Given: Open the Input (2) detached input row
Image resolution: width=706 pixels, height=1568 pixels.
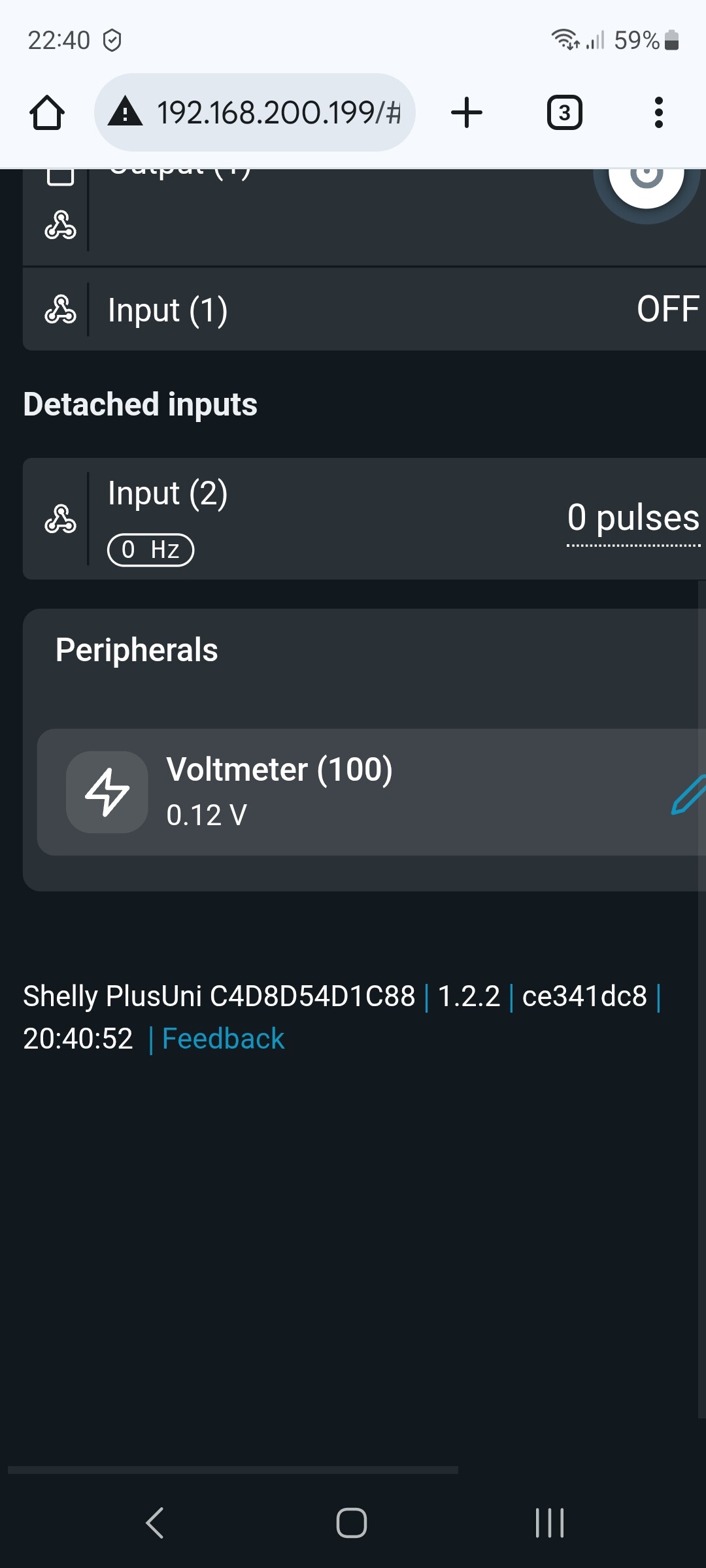Looking at the screenshot, I should point(364,519).
